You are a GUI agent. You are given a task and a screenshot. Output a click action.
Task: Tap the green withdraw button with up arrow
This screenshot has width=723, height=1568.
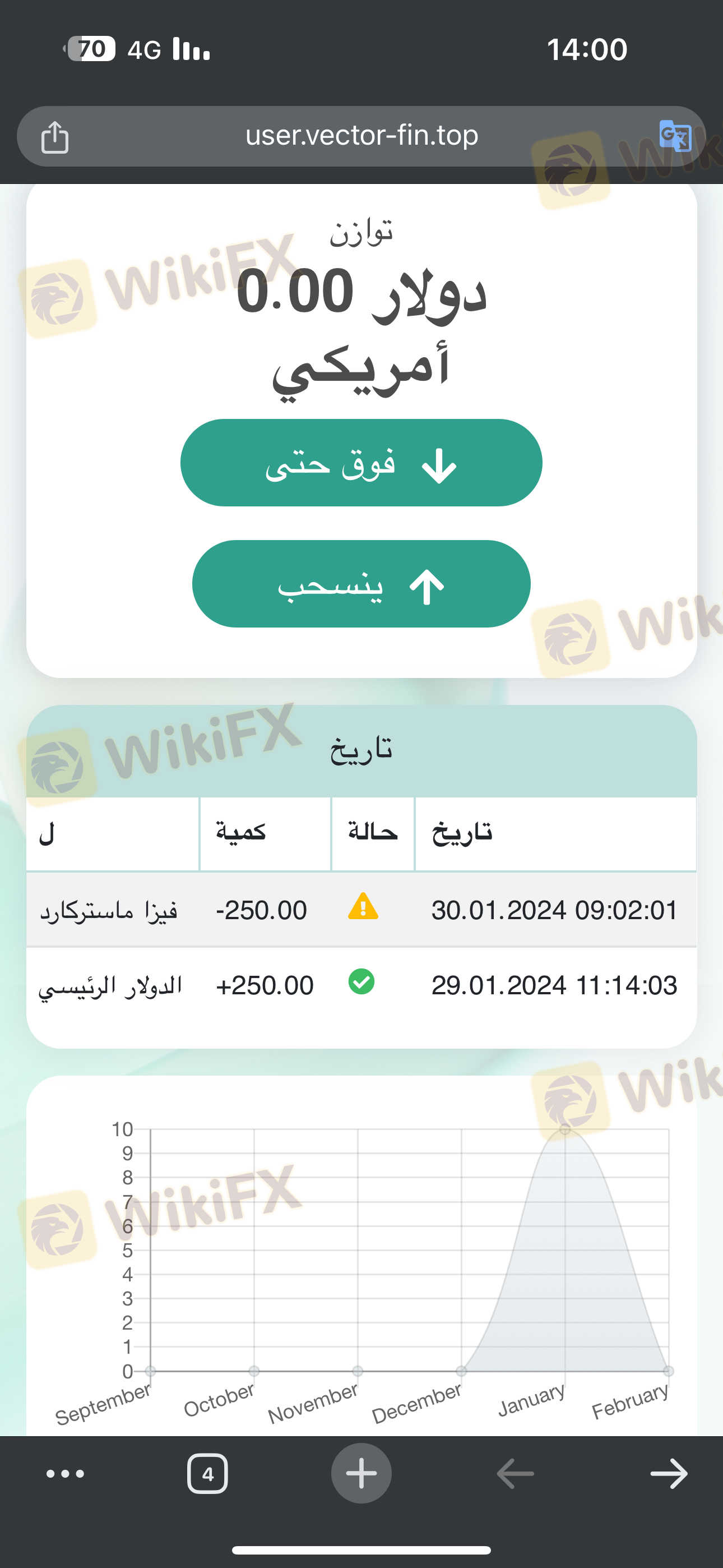pyautogui.click(x=361, y=584)
